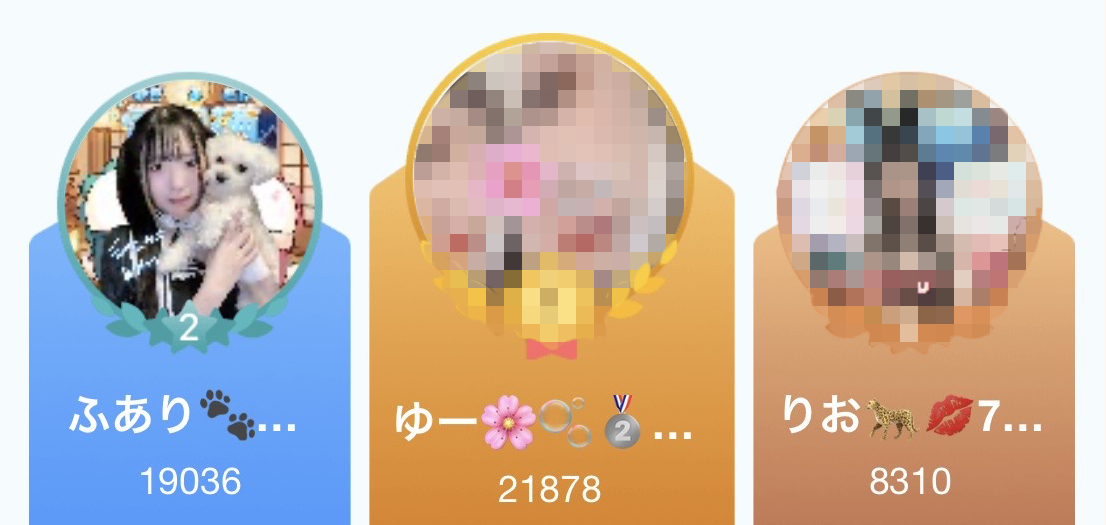View the top-ranked user ゆー's profile

point(551,170)
